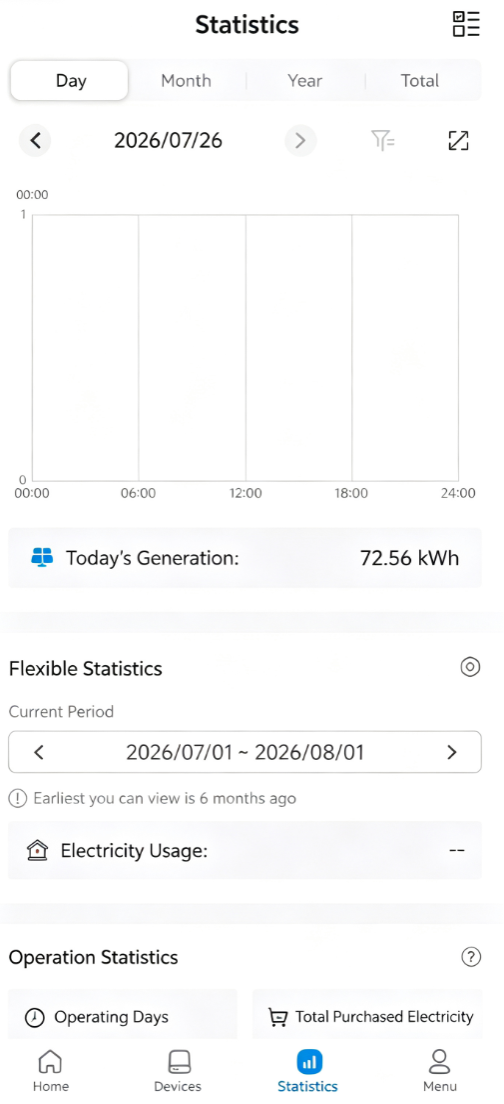504x1104 pixels.
Task: Go to the previous day before 2026/07/26
Action: [x=35, y=141]
